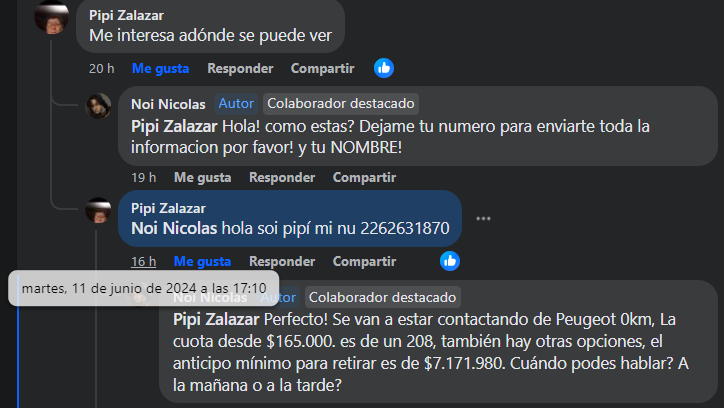Open the tagged 'Pipi Zalazar' mention in 'Perfecto!' reply
The image size is (724, 408).
tap(215, 320)
